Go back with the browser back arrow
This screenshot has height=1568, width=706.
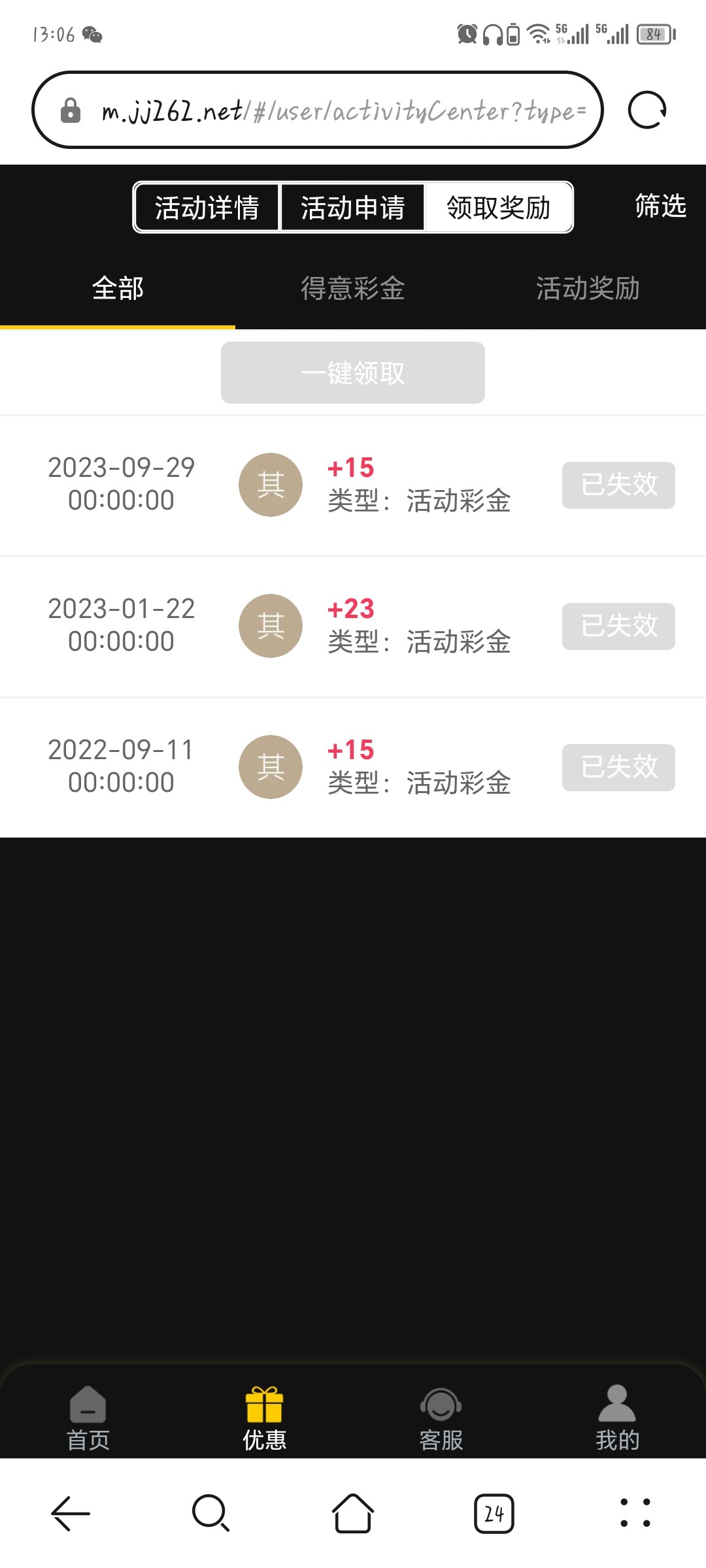[71, 1513]
